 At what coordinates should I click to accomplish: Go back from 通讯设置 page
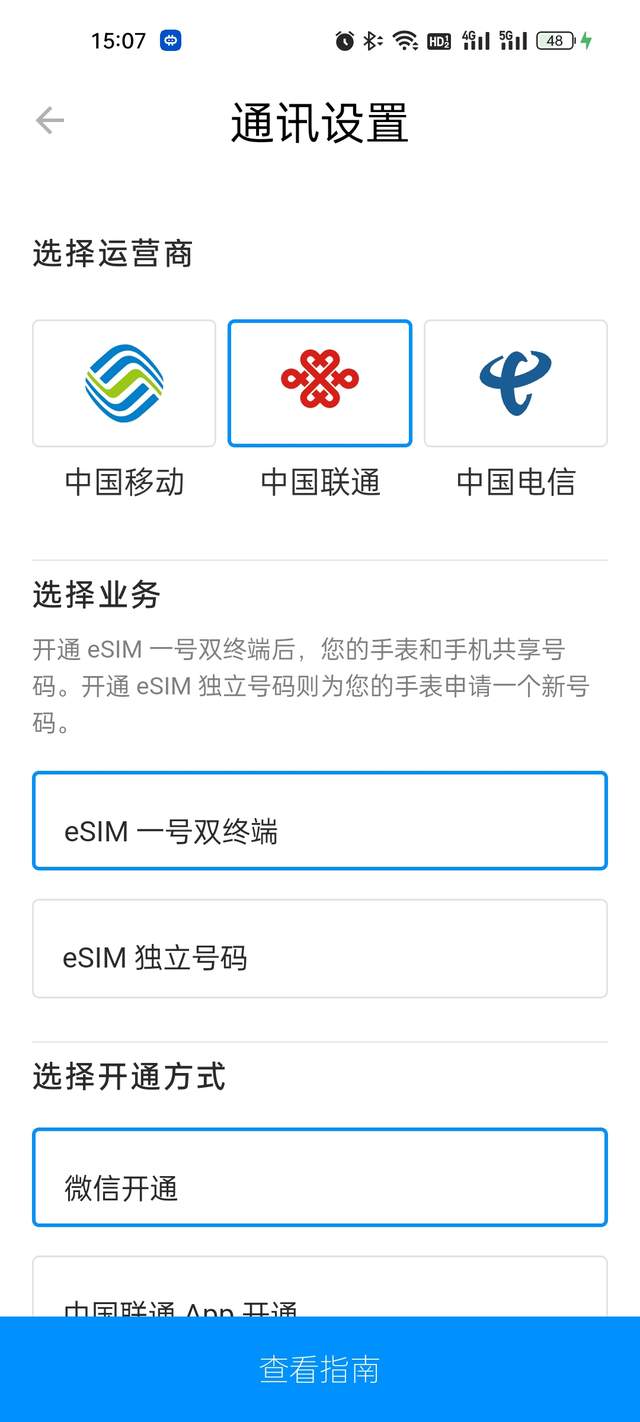click(x=49, y=122)
